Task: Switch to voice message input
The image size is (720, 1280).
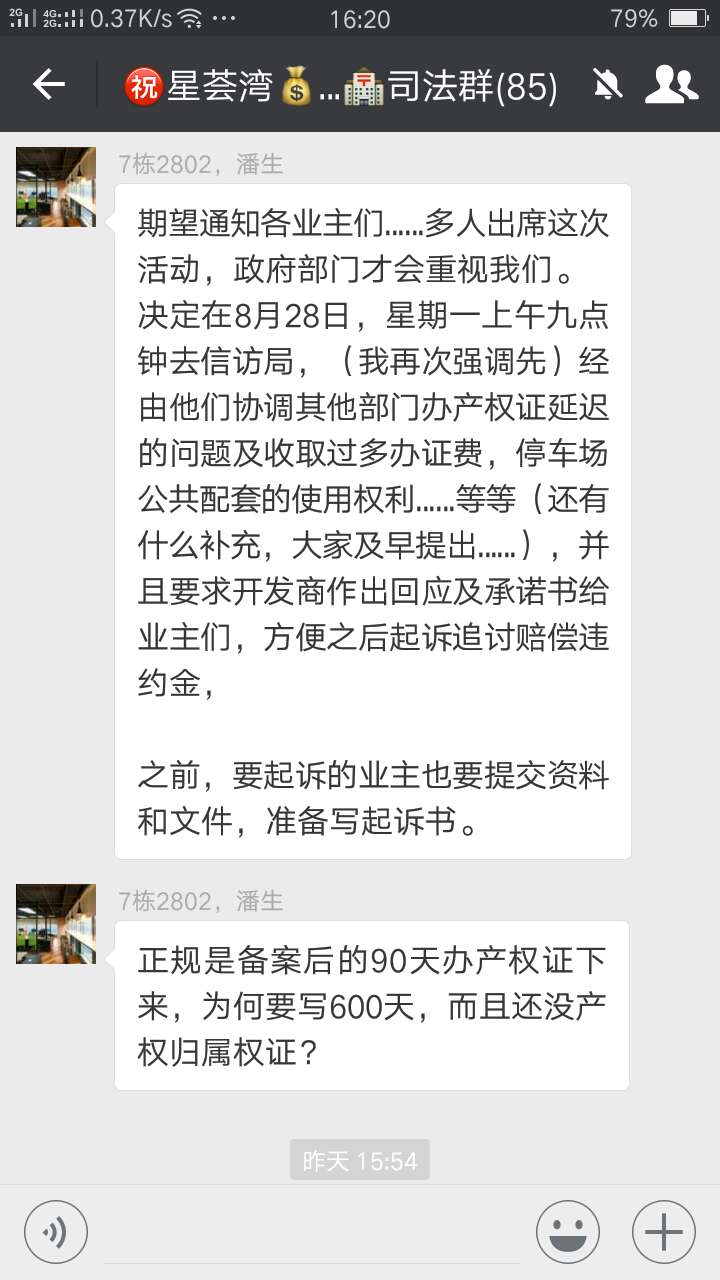Action: (x=56, y=1231)
